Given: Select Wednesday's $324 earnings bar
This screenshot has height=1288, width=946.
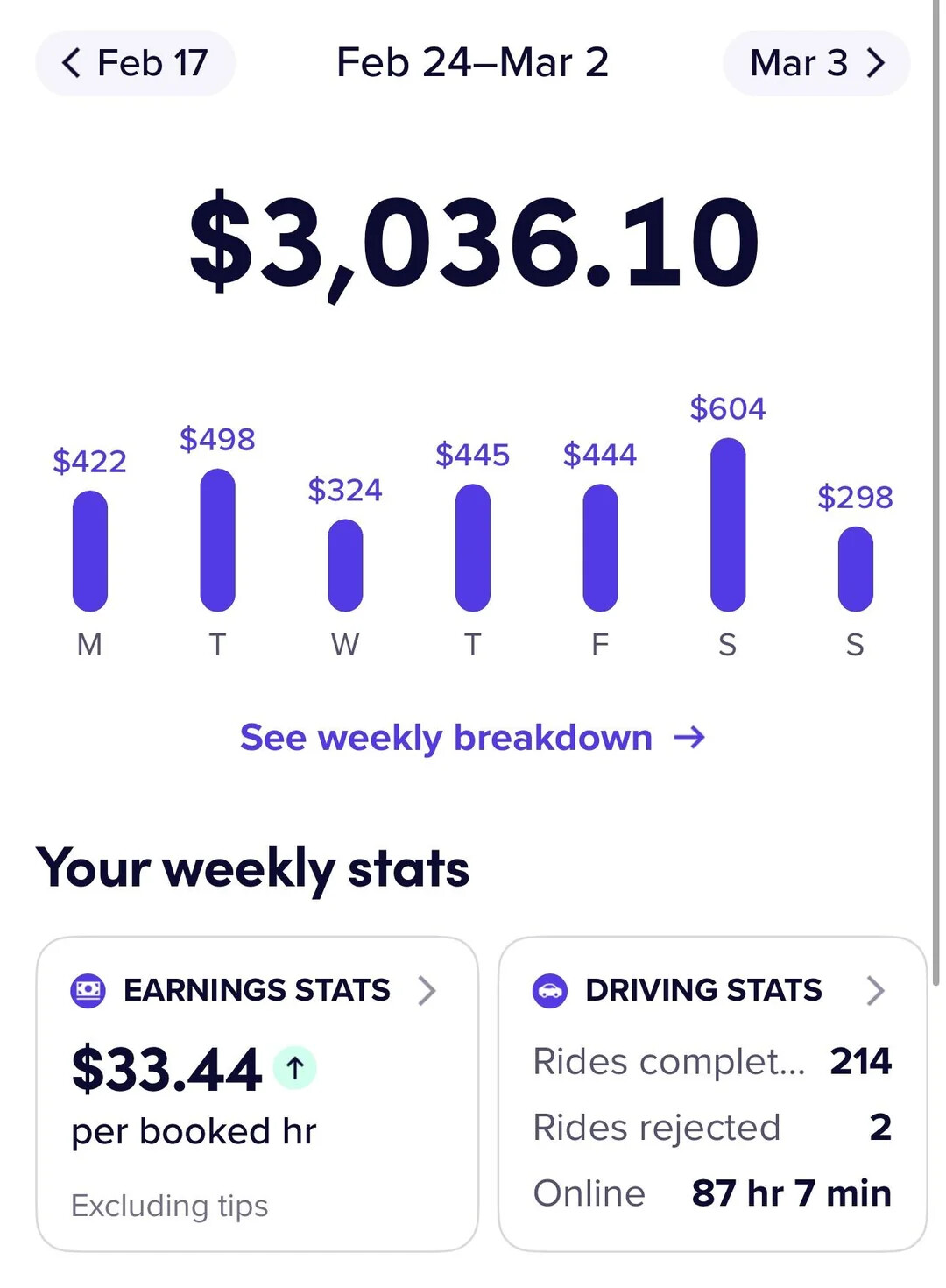Looking at the screenshot, I should click(x=345, y=565).
